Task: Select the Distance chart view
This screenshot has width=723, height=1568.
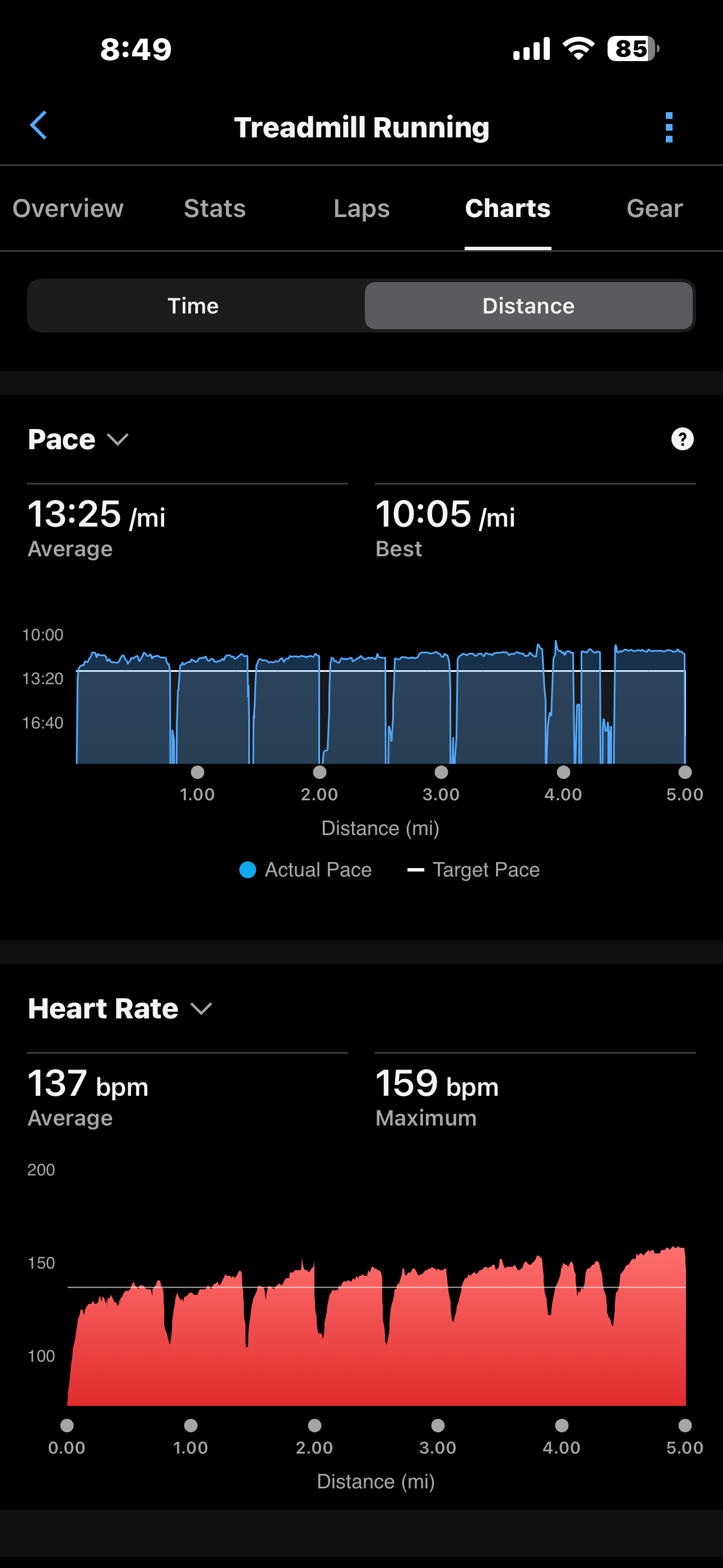Action: click(529, 306)
